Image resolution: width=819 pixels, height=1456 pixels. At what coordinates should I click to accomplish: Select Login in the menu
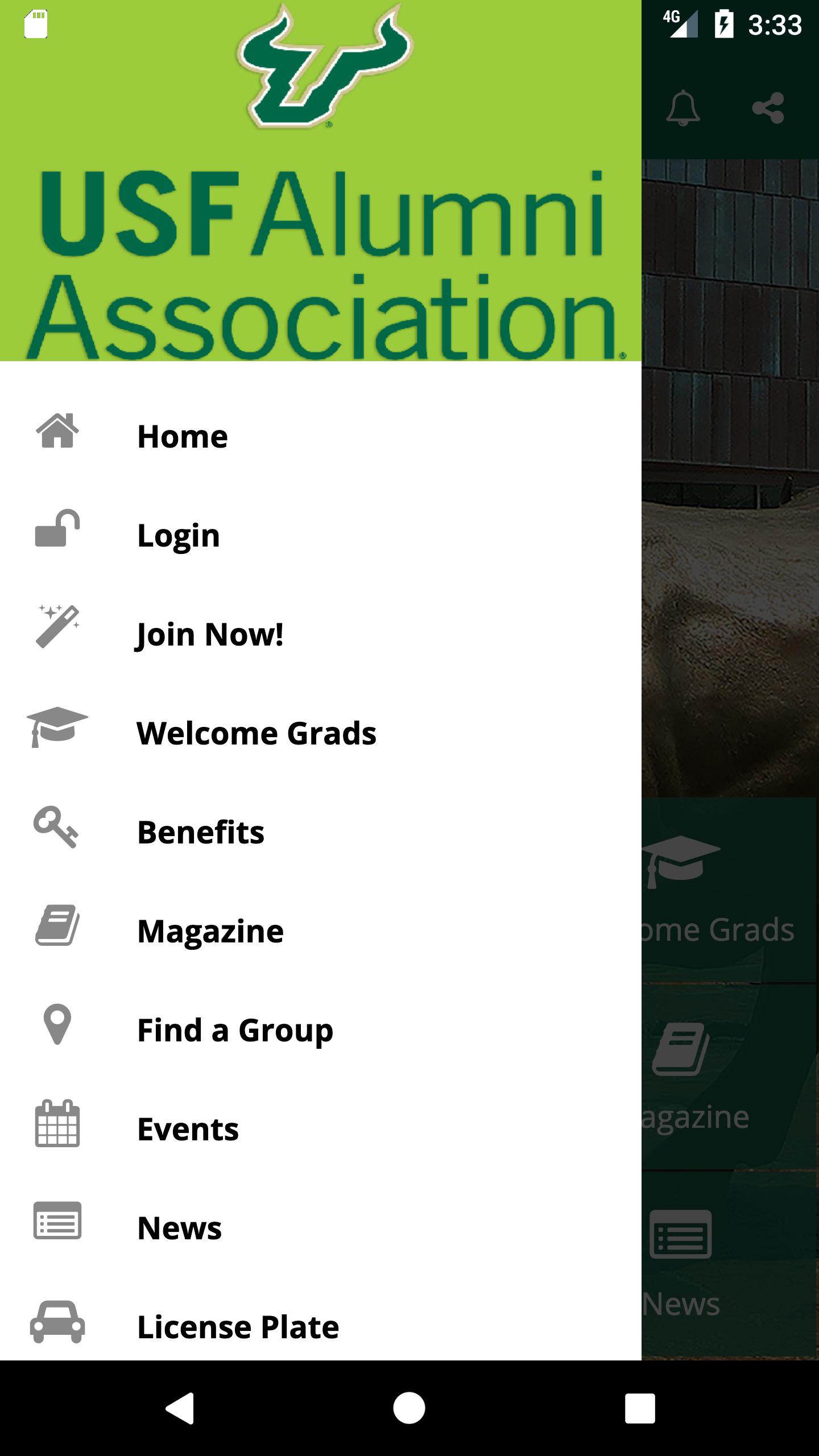tap(321, 535)
